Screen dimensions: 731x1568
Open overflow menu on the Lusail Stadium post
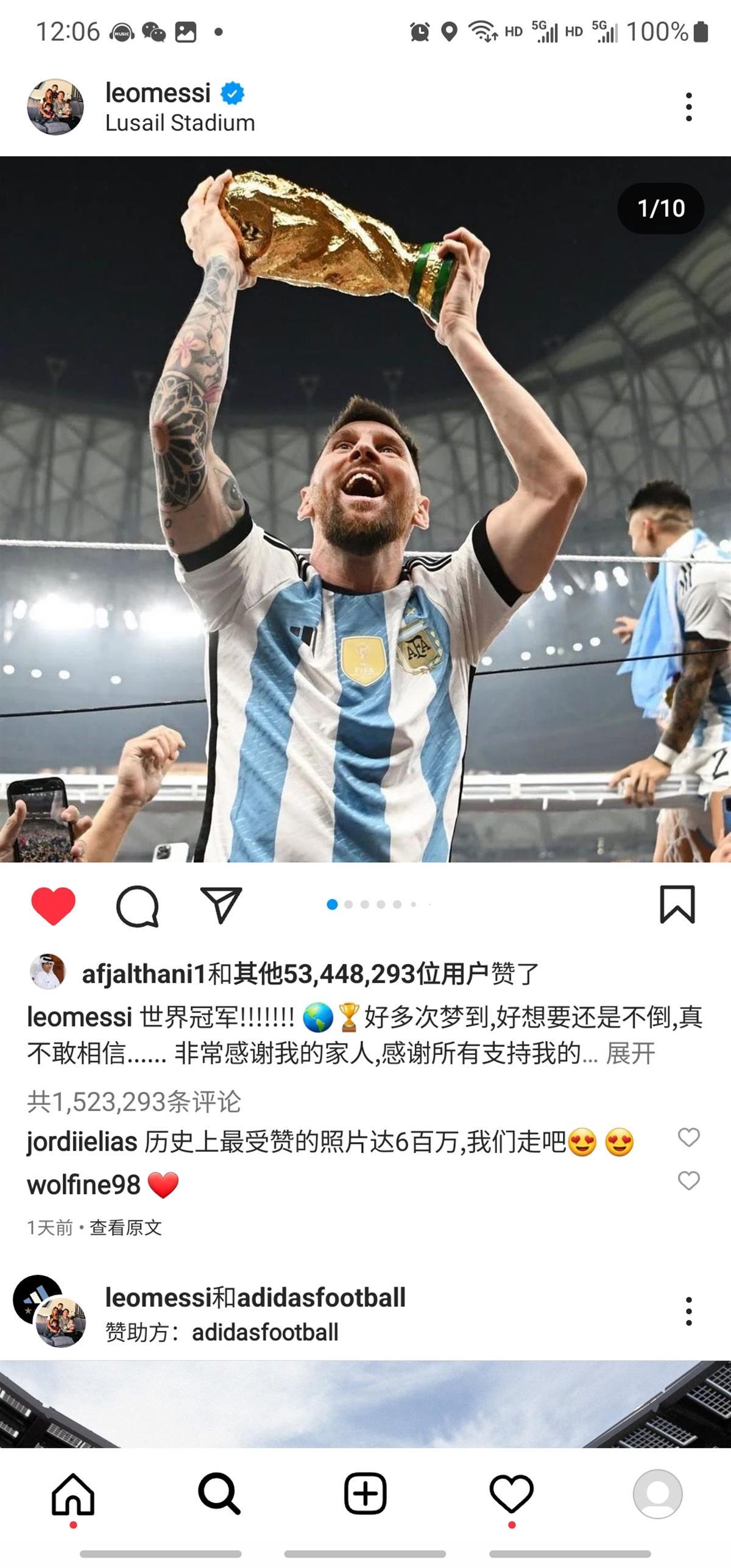click(x=688, y=107)
